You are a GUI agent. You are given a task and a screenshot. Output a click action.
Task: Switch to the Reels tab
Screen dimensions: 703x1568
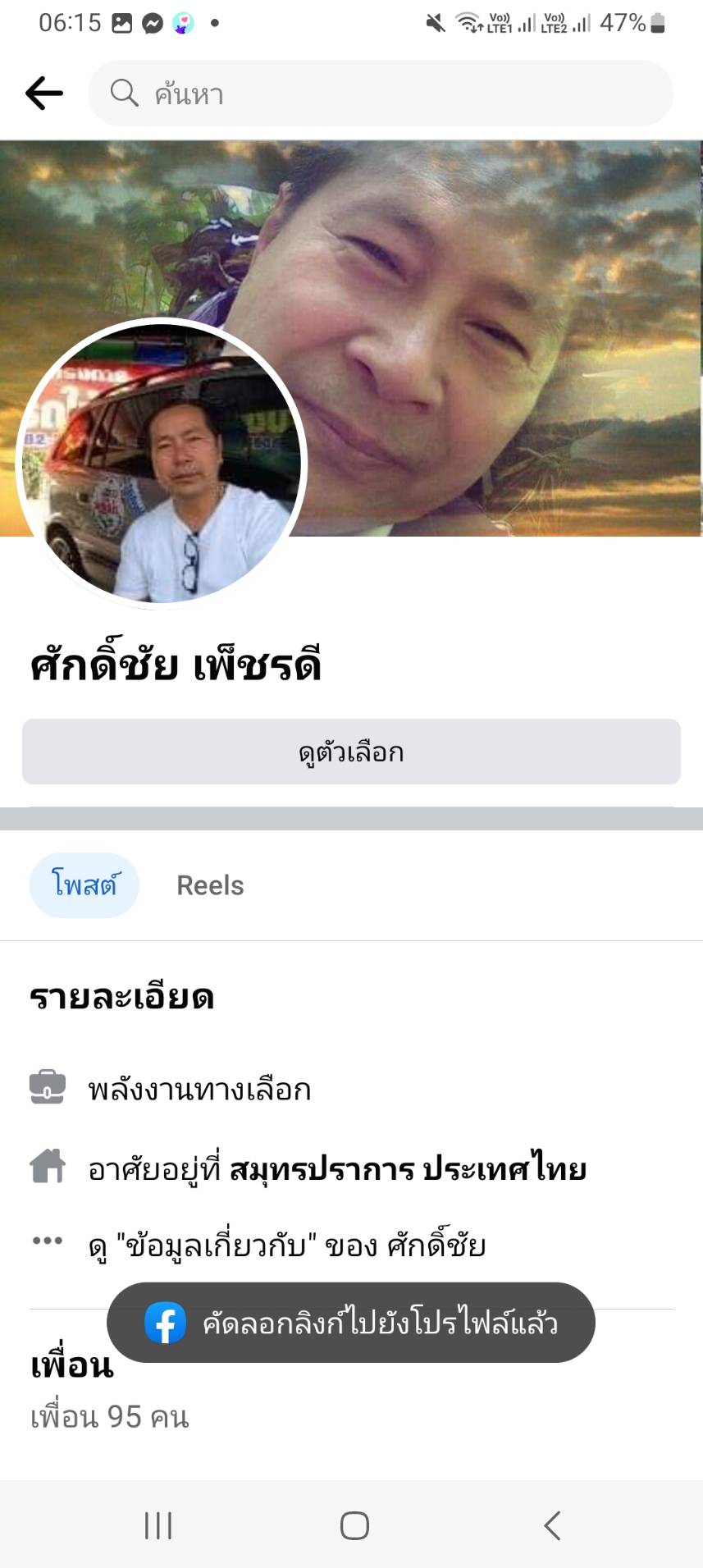210,885
